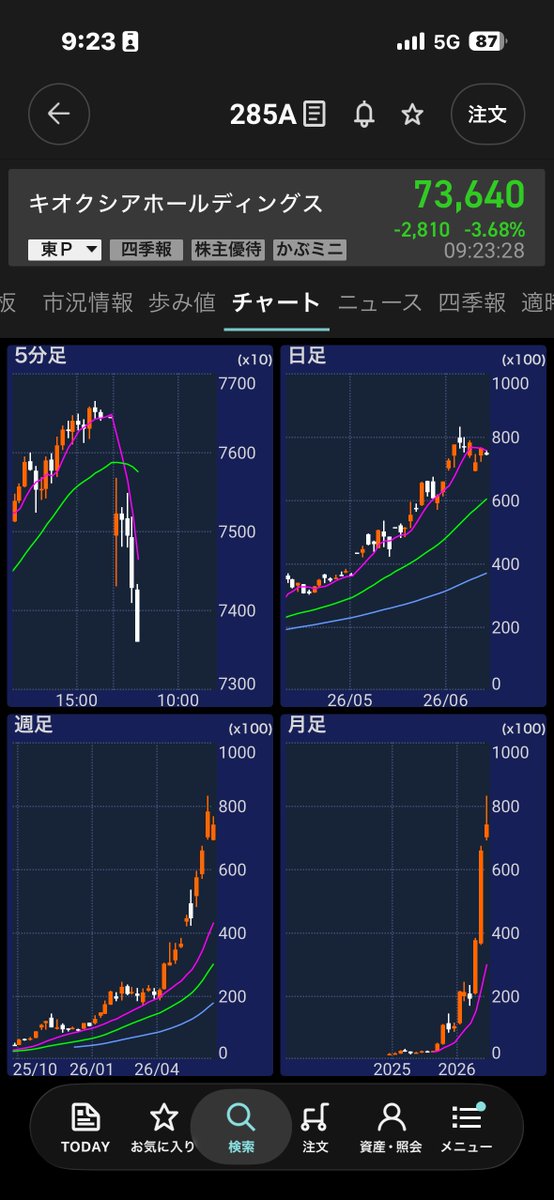Switch to the 市況情報 tab
The width and height of the screenshot is (554, 1200).
[x=88, y=303]
